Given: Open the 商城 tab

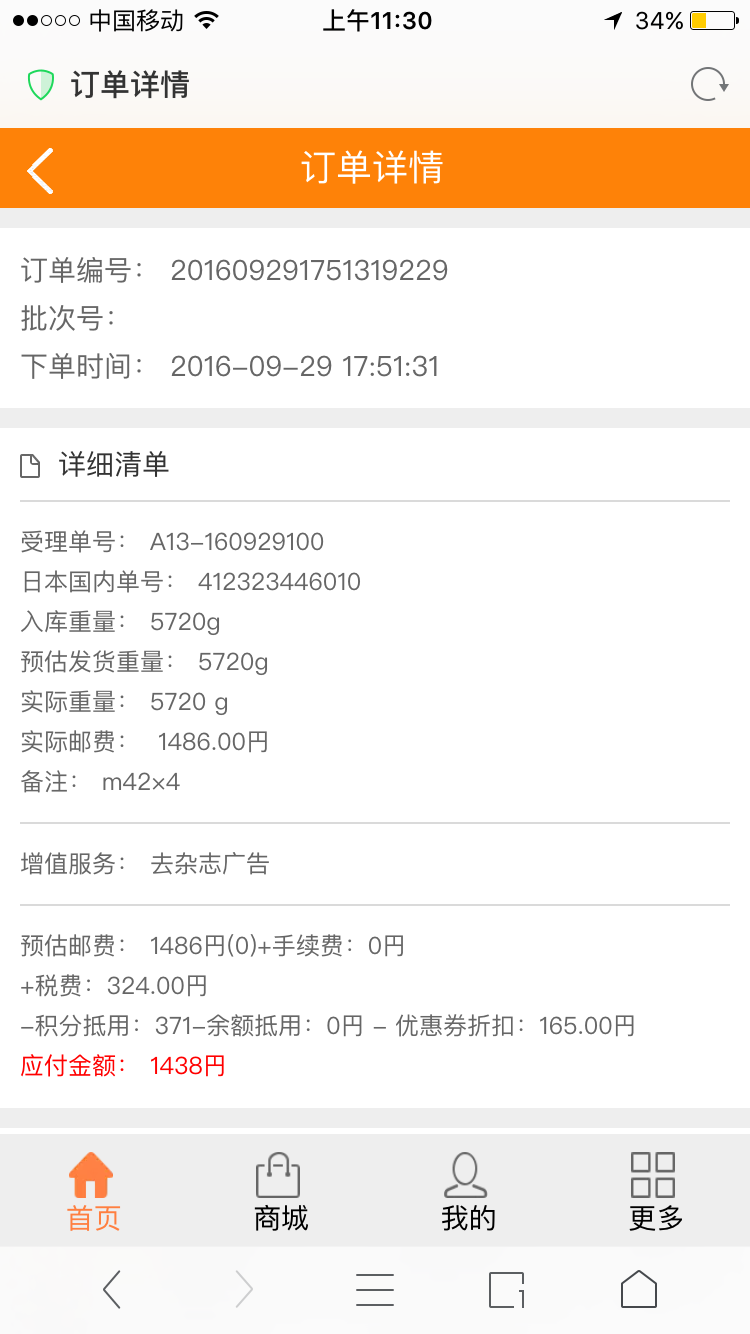Looking at the screenshot, I should [x=281, y=1191].
